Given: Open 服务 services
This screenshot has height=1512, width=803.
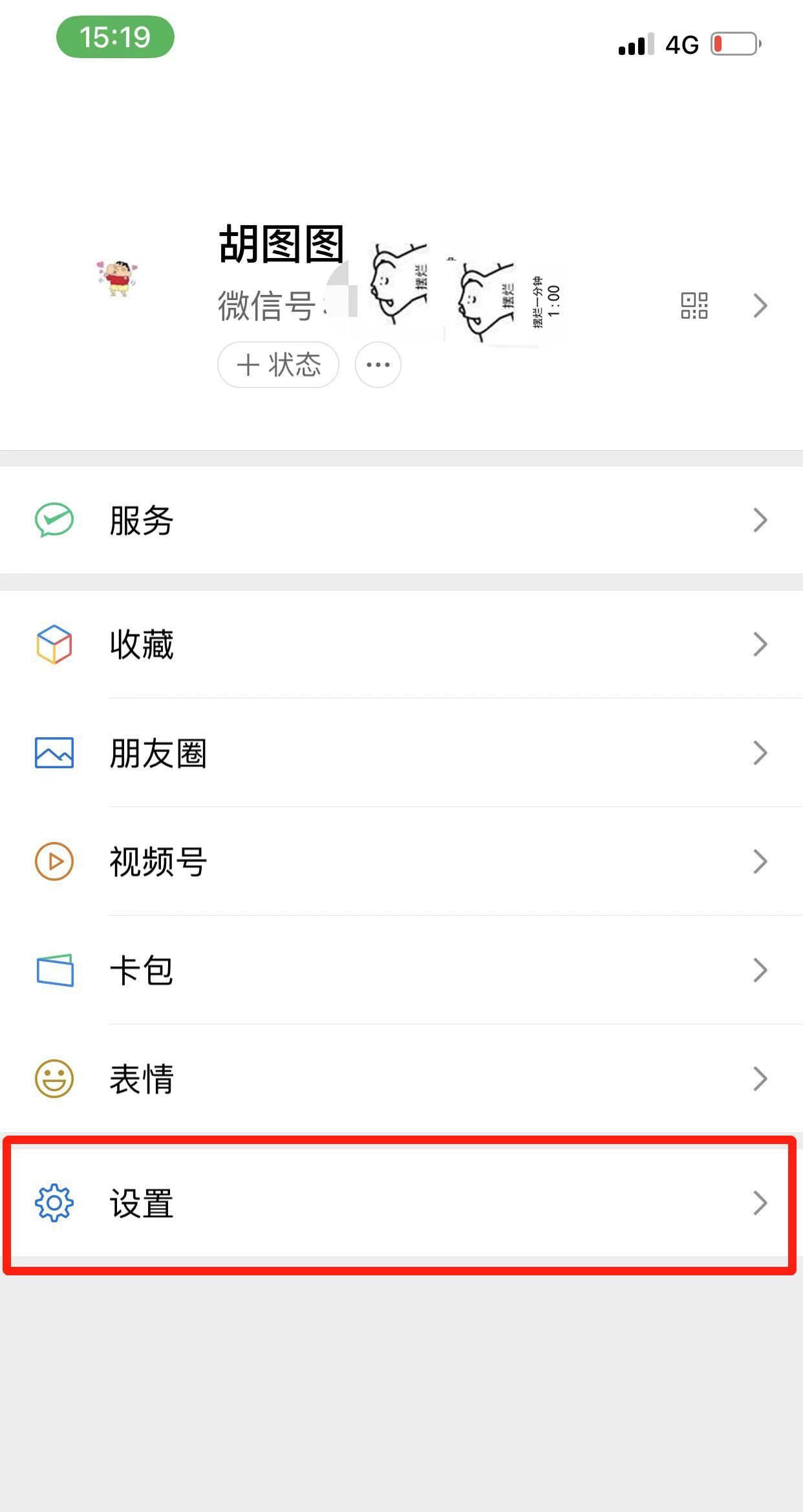Looking at the screenshot, I should (x=401, y=520).
